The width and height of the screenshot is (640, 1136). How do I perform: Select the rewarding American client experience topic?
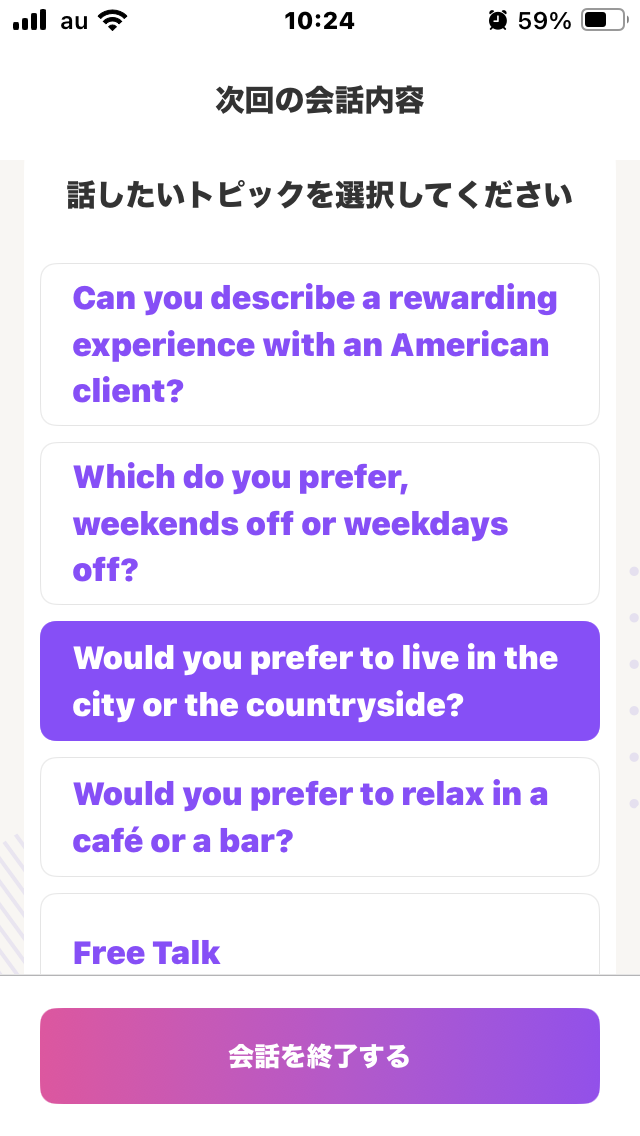click(x=320, y=344)
